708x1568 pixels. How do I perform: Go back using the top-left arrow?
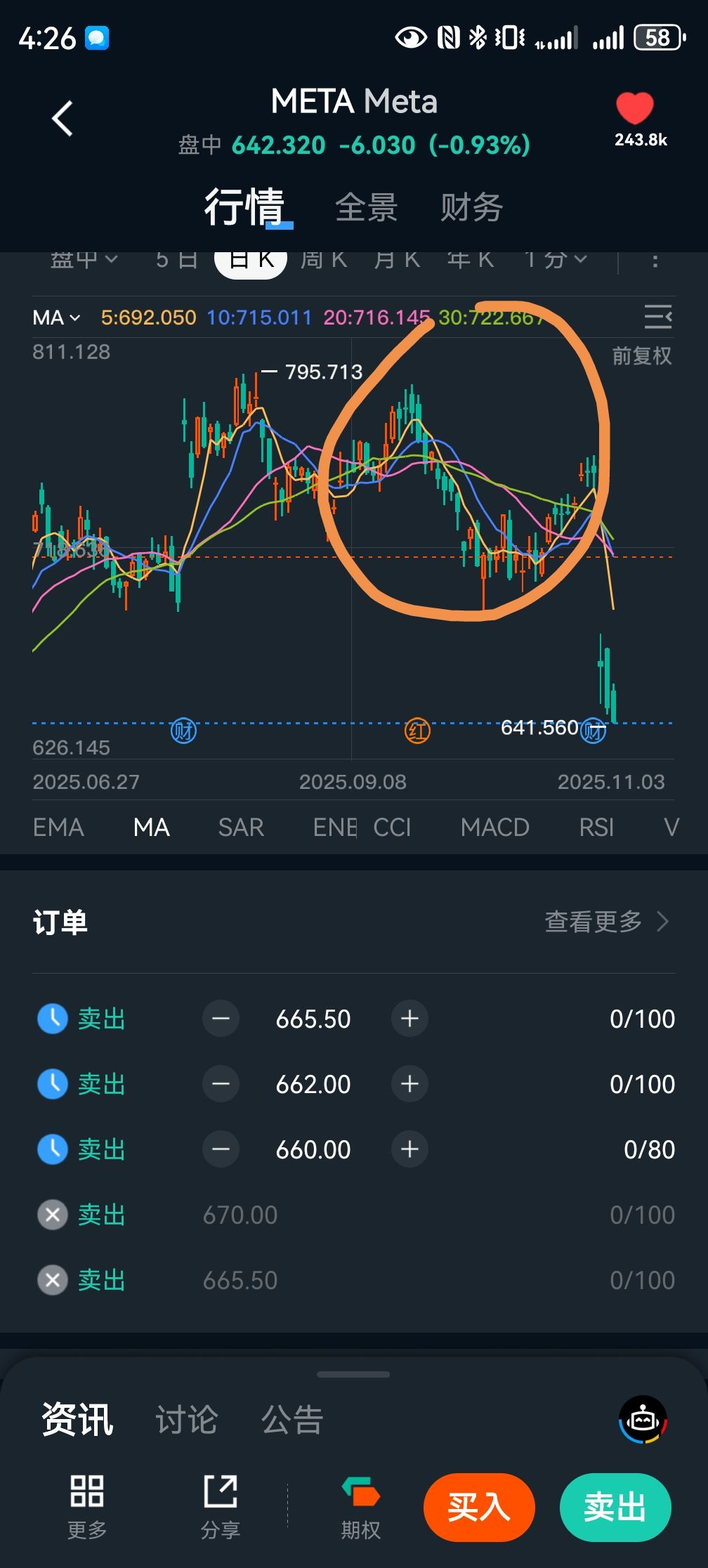point(62,118)
